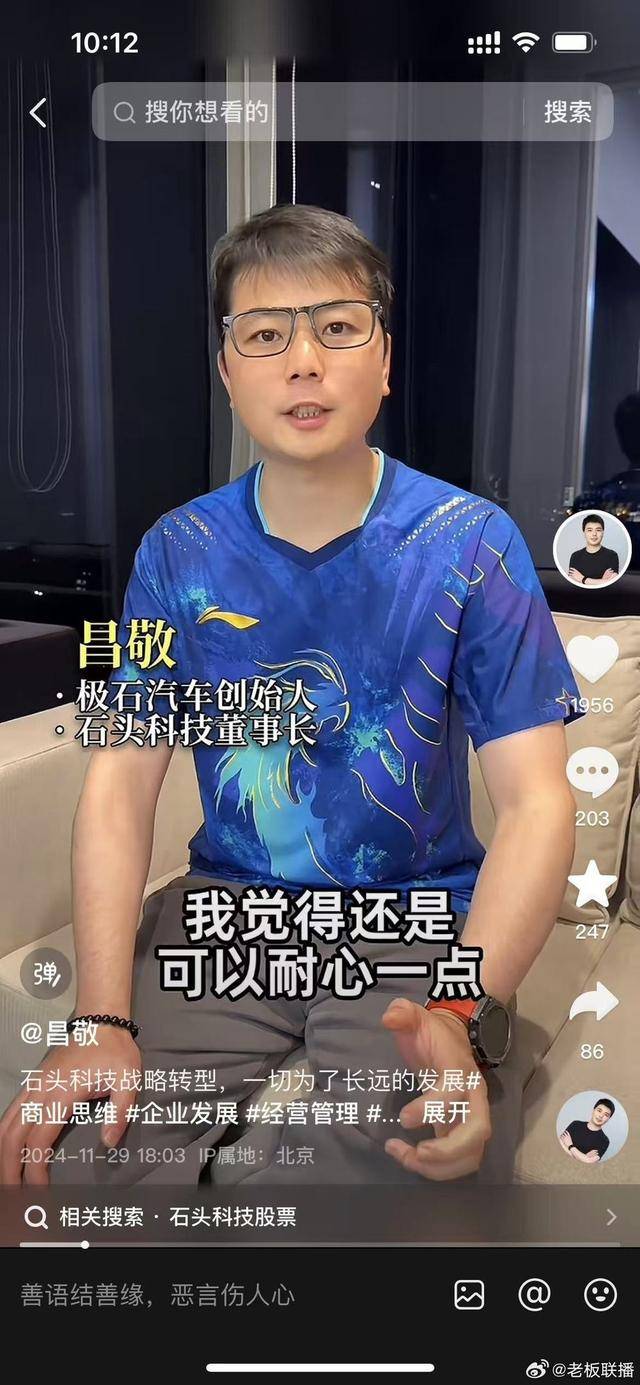Screen dimensions: 640x1385
Task: Expand the caption with 展开
Action: tap(446, 1113)
